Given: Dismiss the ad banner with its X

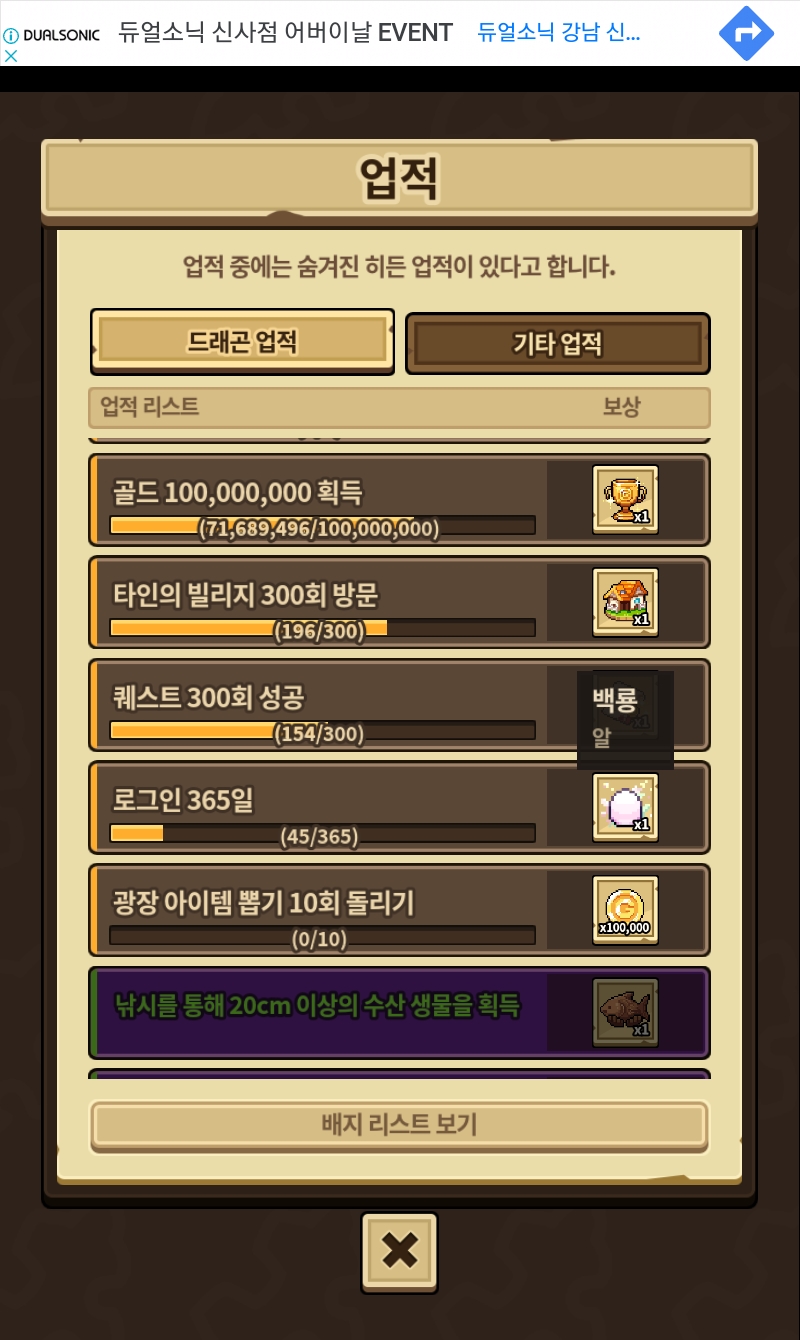Looking at the screenshot, I should coord(11,56).
